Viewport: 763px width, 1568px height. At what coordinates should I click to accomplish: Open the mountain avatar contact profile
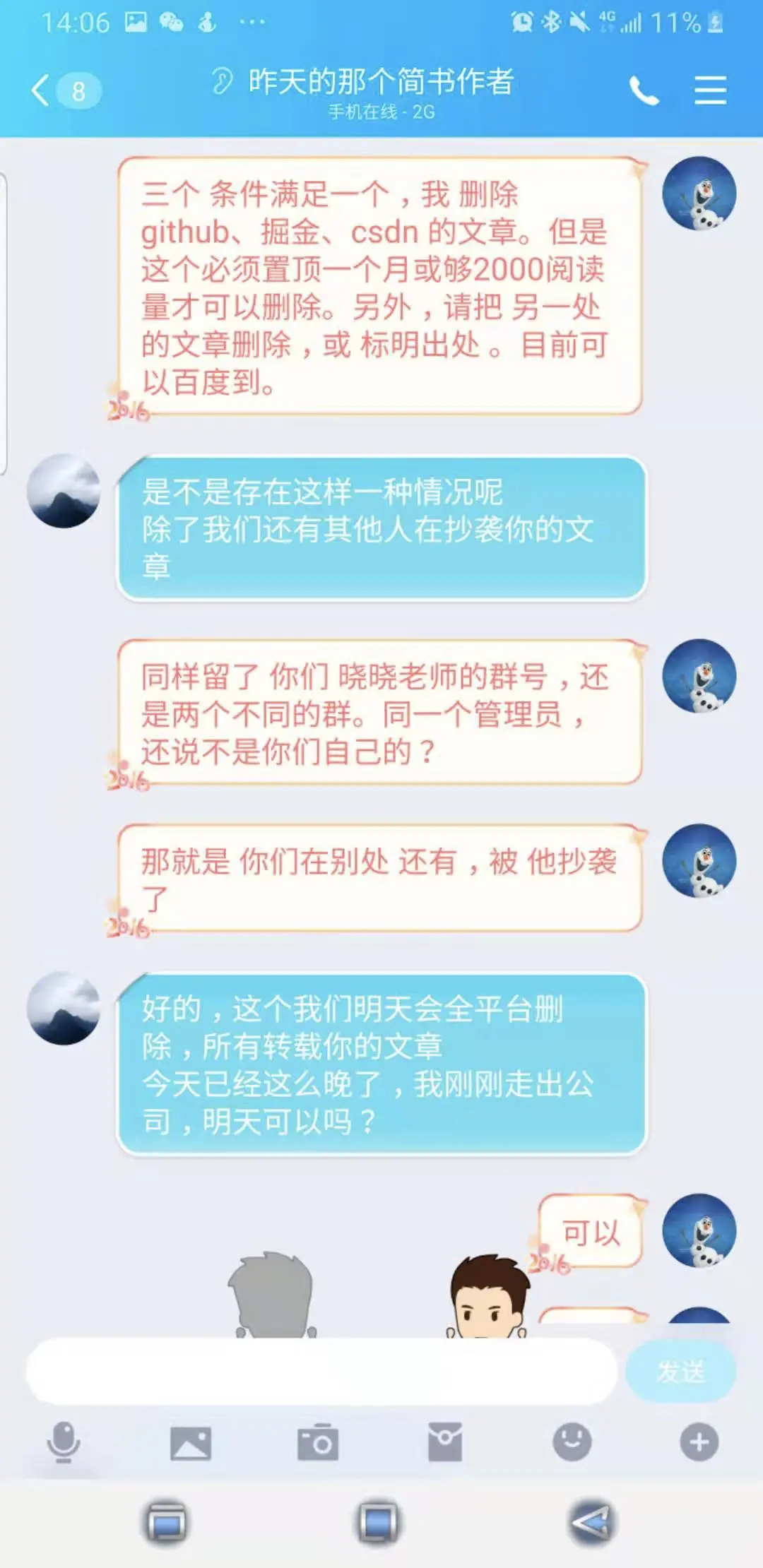coord(64,491)
